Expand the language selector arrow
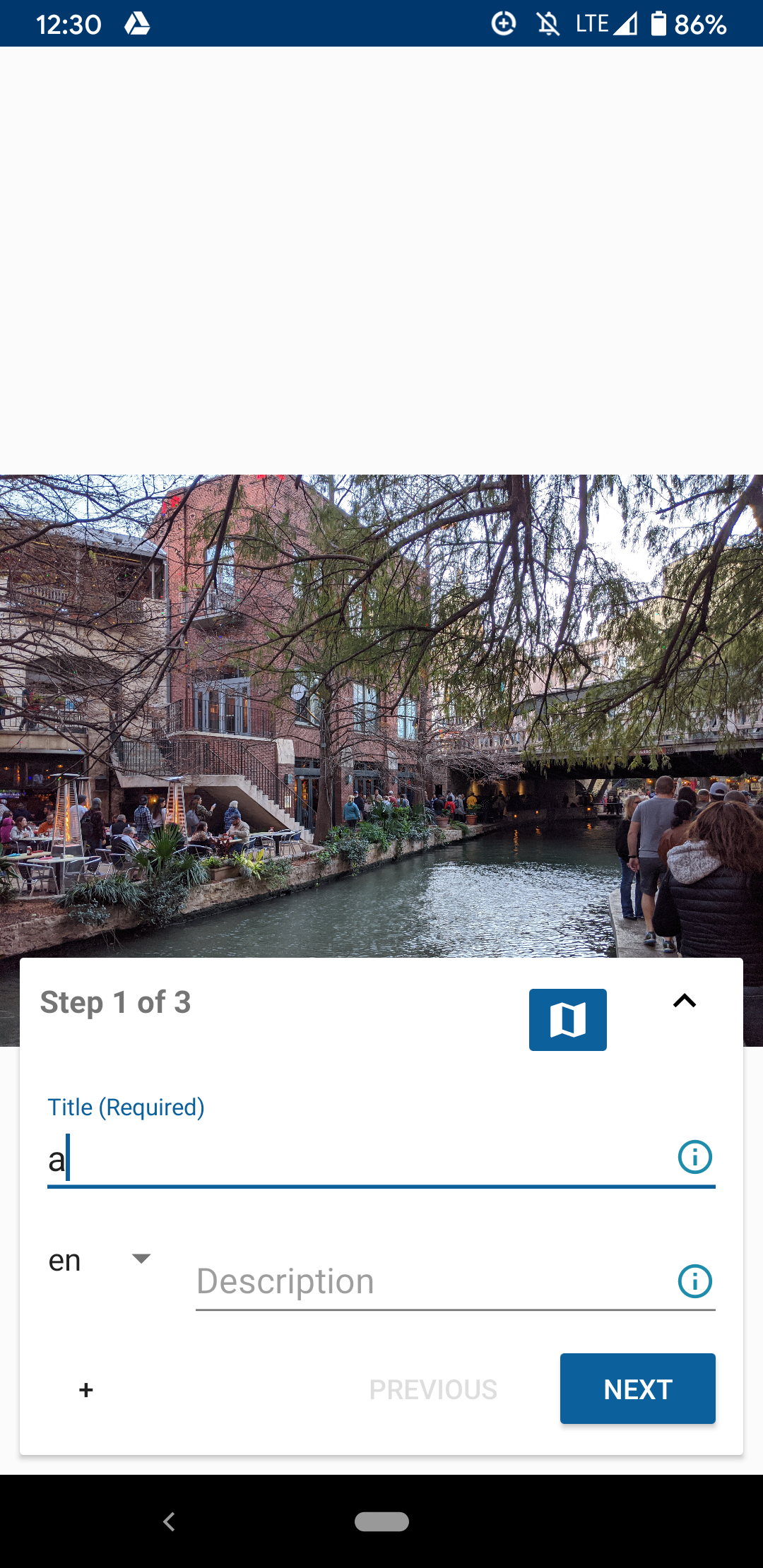The image size is (763, 1568). [x=141, y=1258]
